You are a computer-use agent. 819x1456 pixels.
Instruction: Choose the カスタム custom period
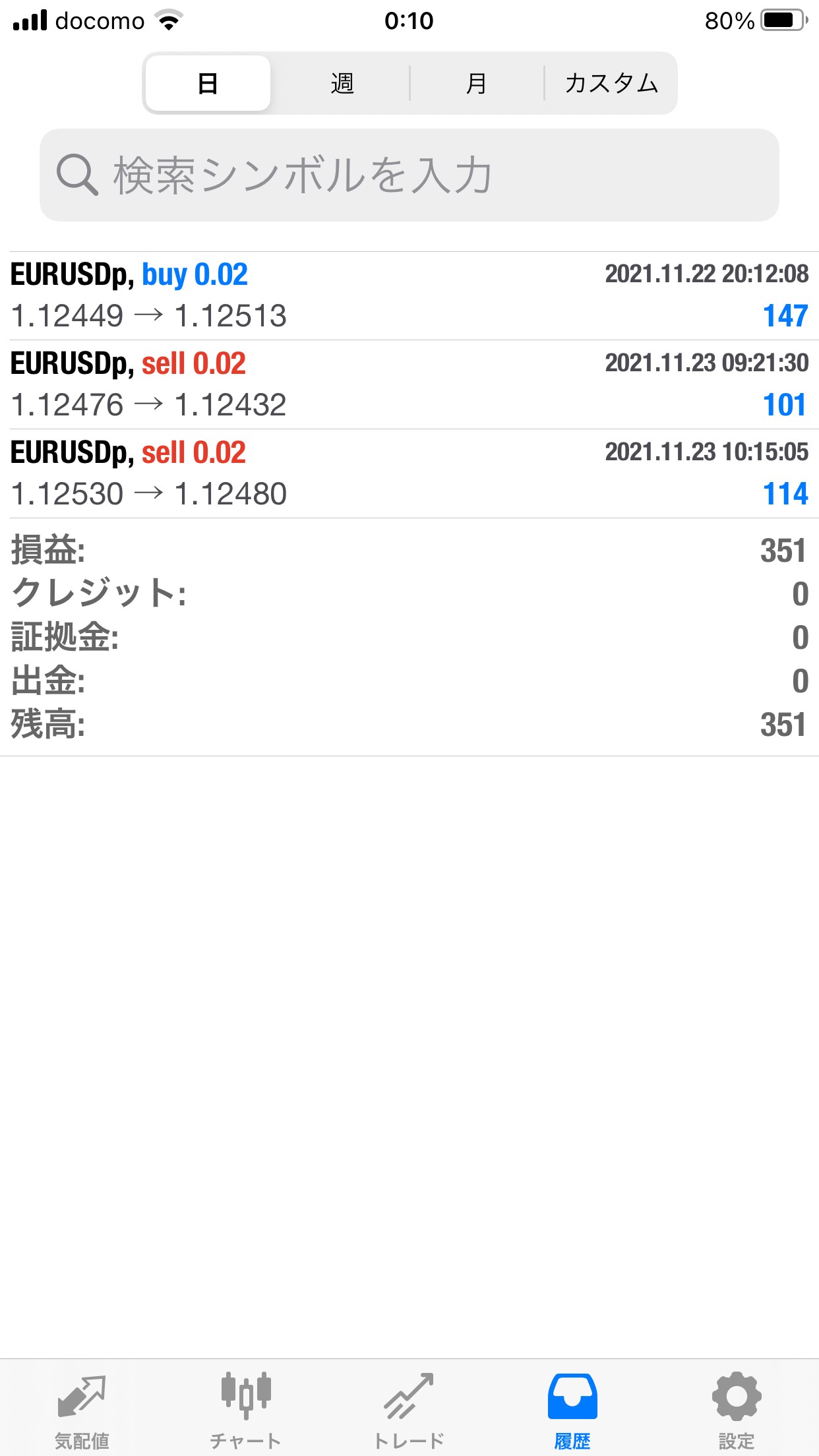pos(611,83)
